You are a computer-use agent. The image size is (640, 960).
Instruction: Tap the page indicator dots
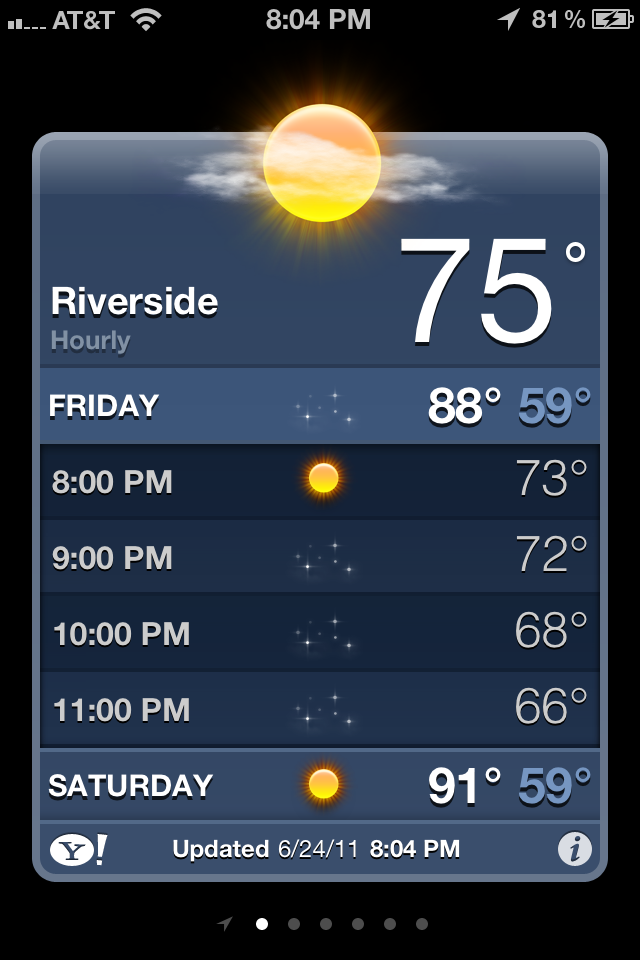(325, 924)
